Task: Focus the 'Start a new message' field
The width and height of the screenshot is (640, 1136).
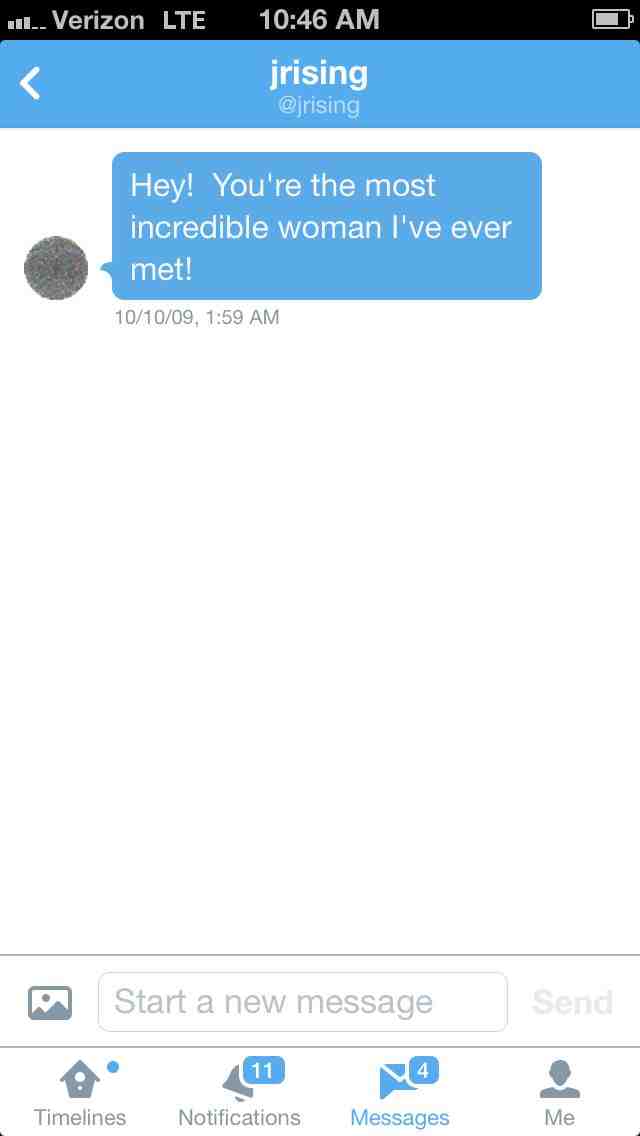Action: (302, 1002)
